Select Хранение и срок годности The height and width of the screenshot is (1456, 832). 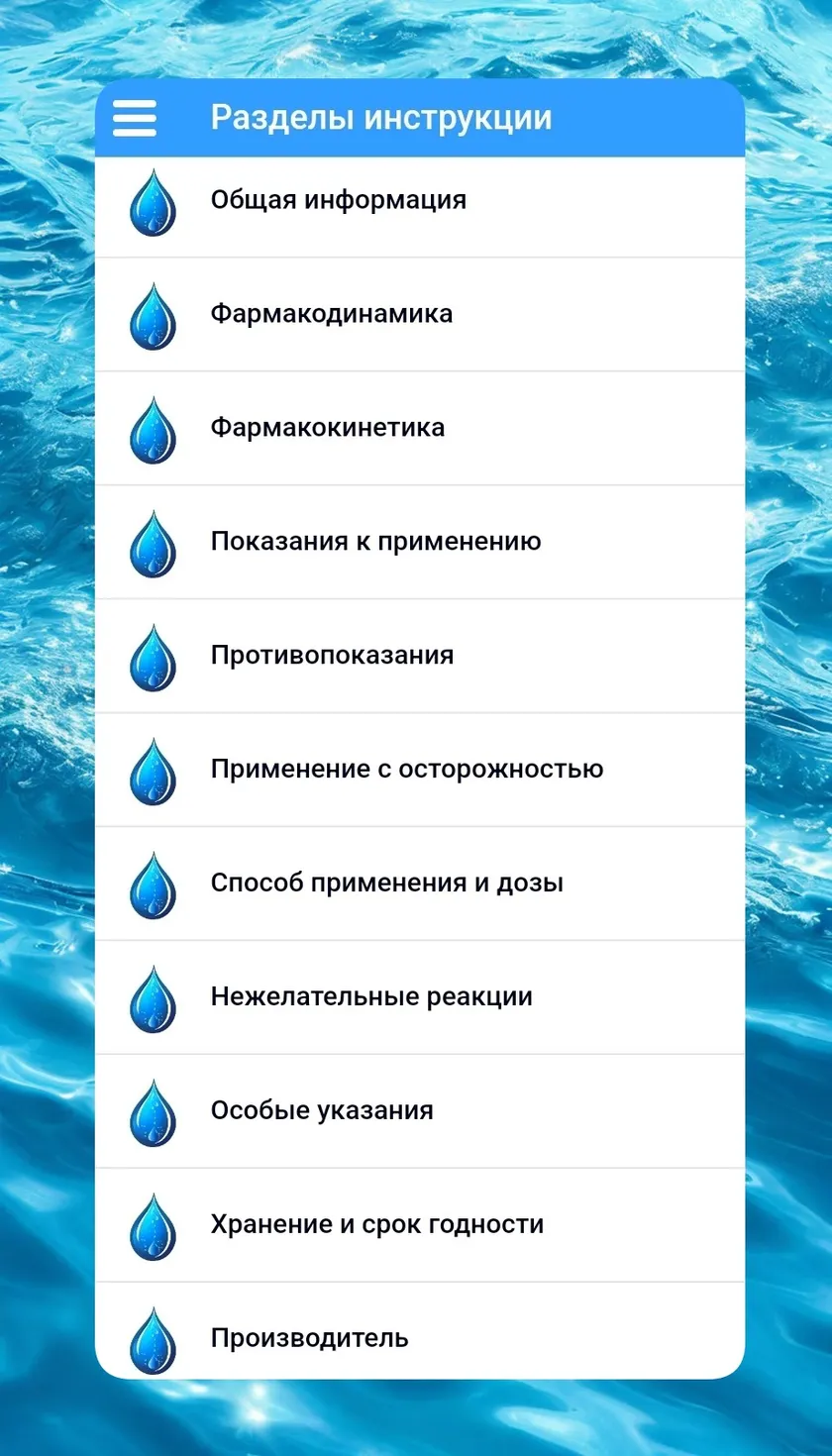tap(420, 1226)
